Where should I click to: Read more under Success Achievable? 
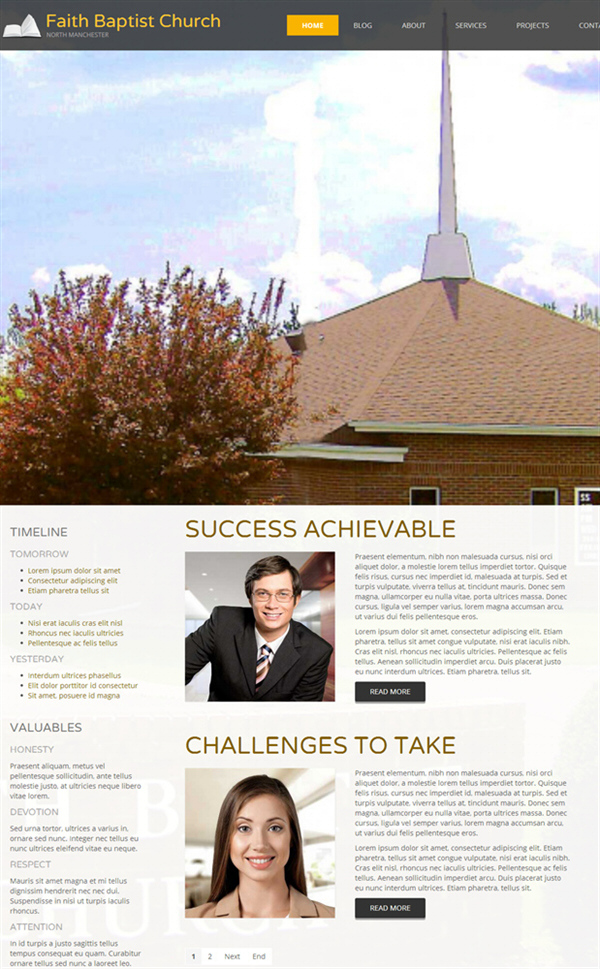point(390,692)
